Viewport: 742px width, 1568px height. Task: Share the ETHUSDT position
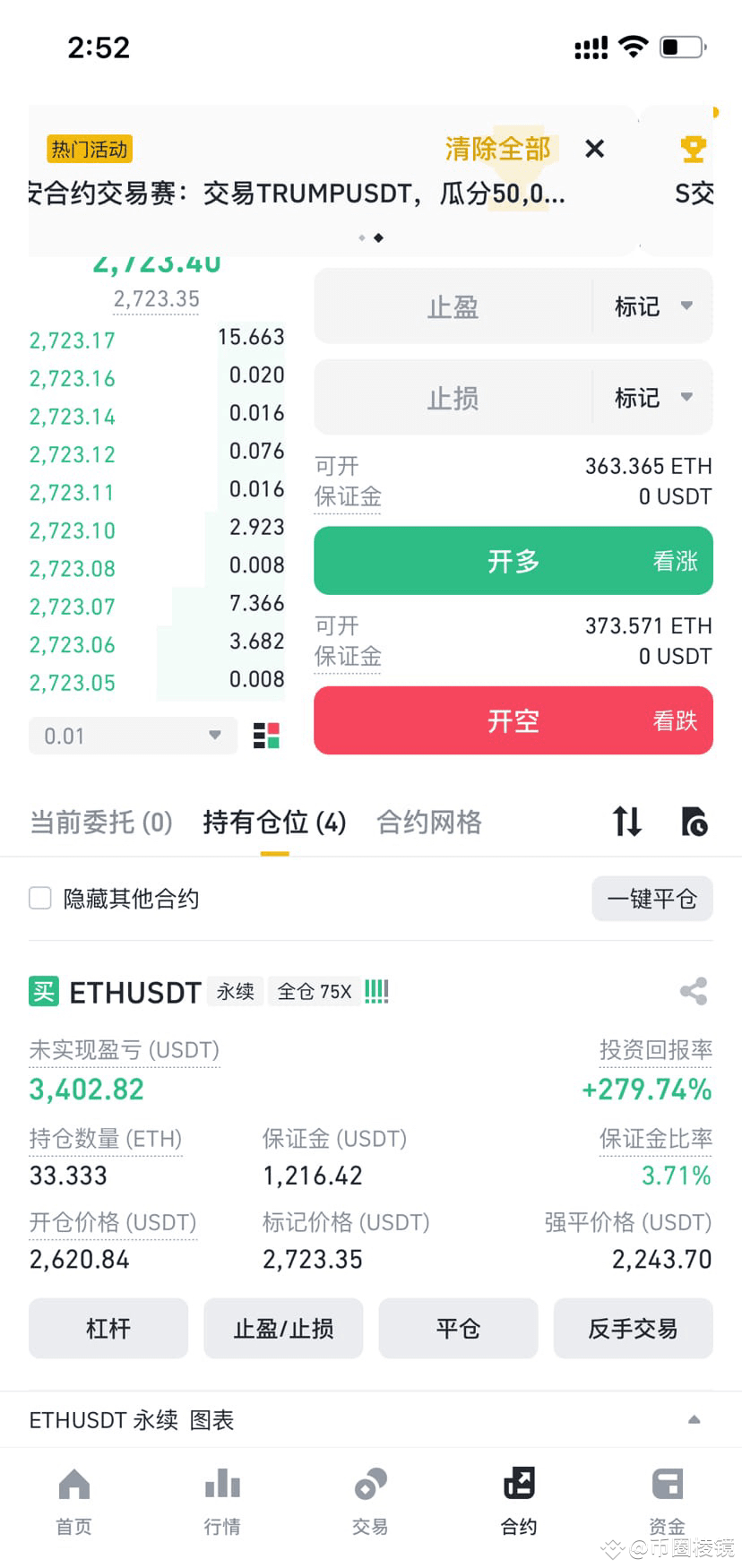point(694,991)
